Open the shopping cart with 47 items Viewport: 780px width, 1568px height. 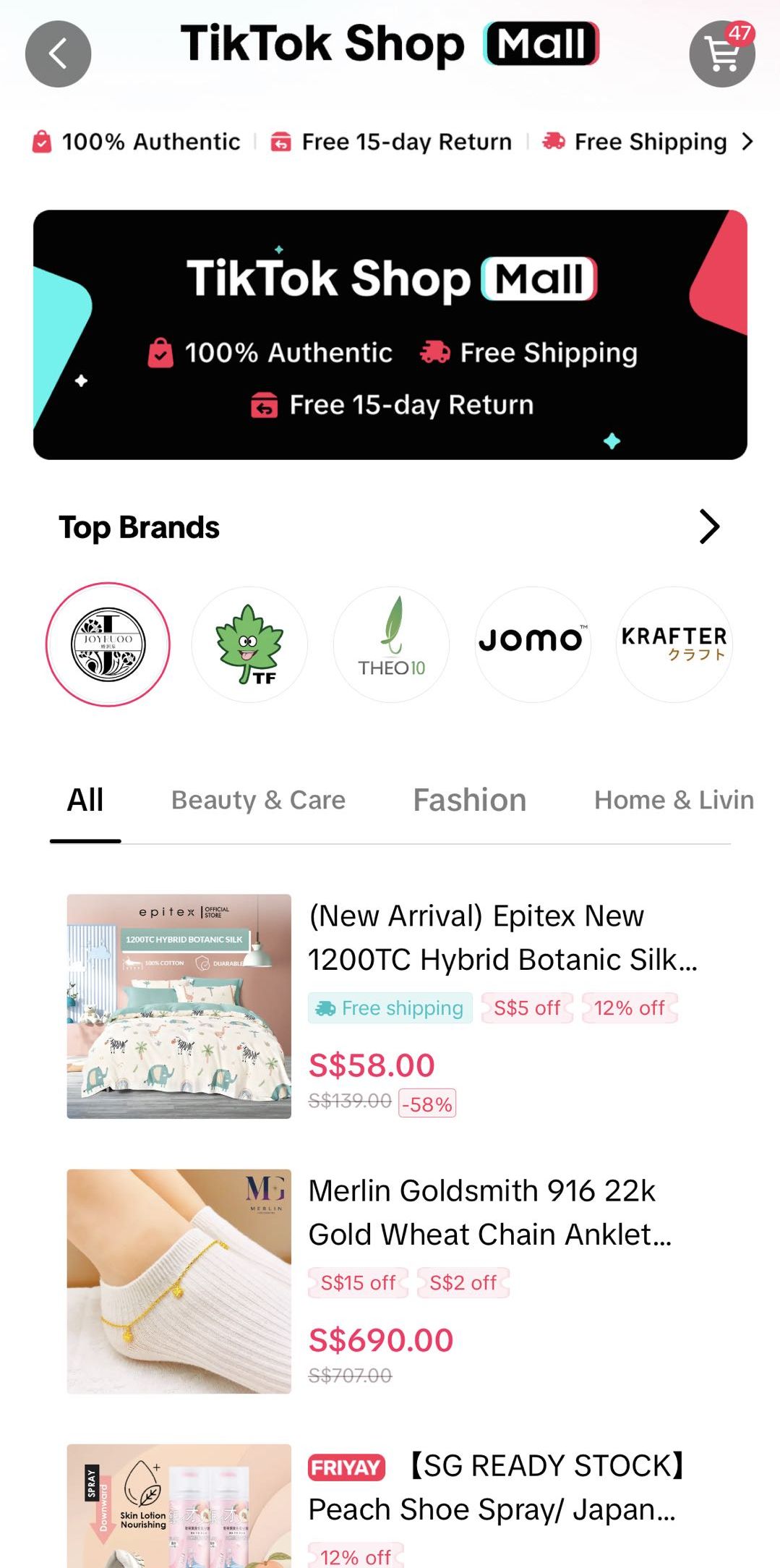pyautogui.click(x=721, y=54)
